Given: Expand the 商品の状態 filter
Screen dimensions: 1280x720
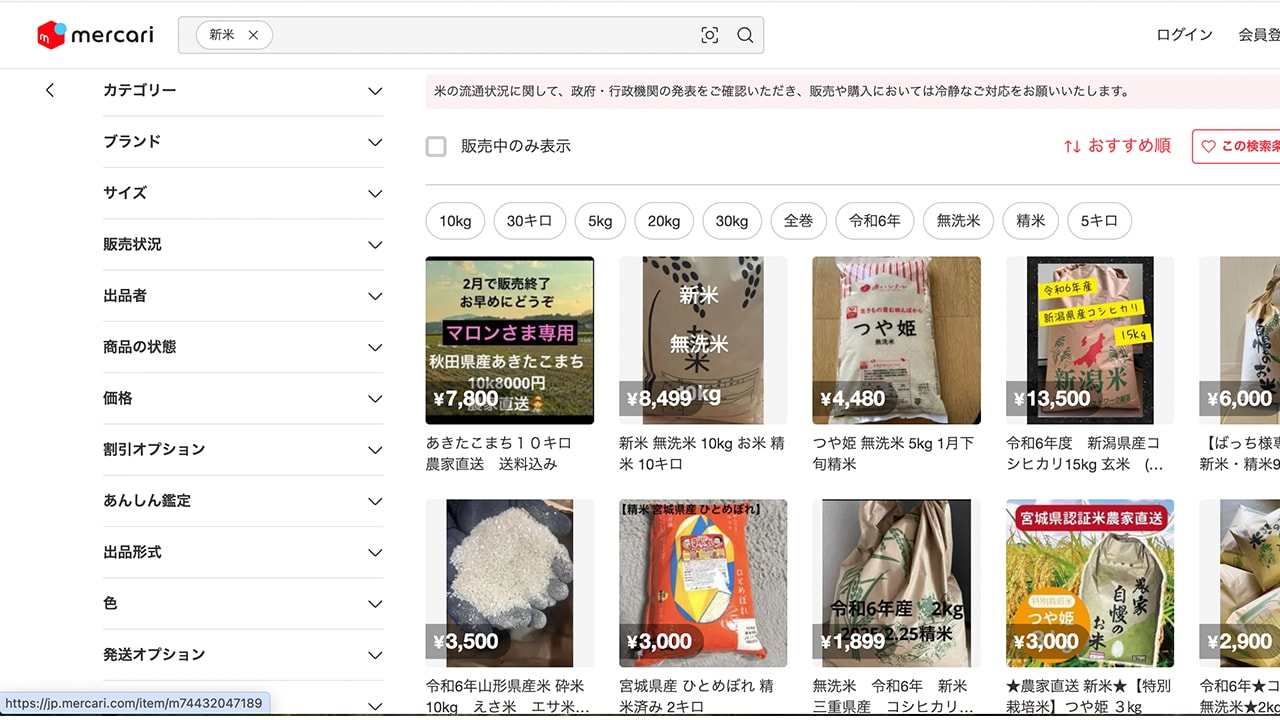Looking at the screenshot, I should (x=243, y=347).
